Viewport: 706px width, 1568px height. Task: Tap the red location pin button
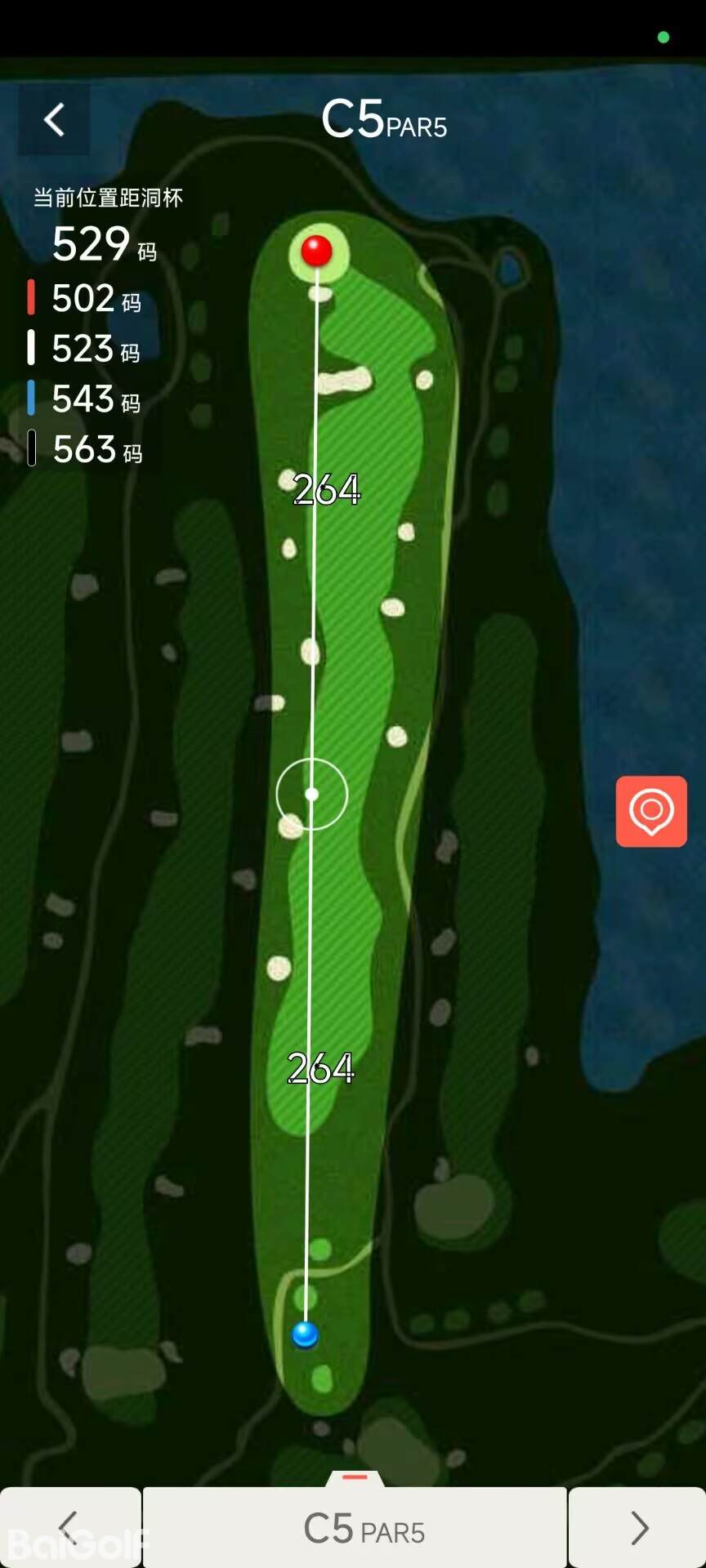[651, 811]
